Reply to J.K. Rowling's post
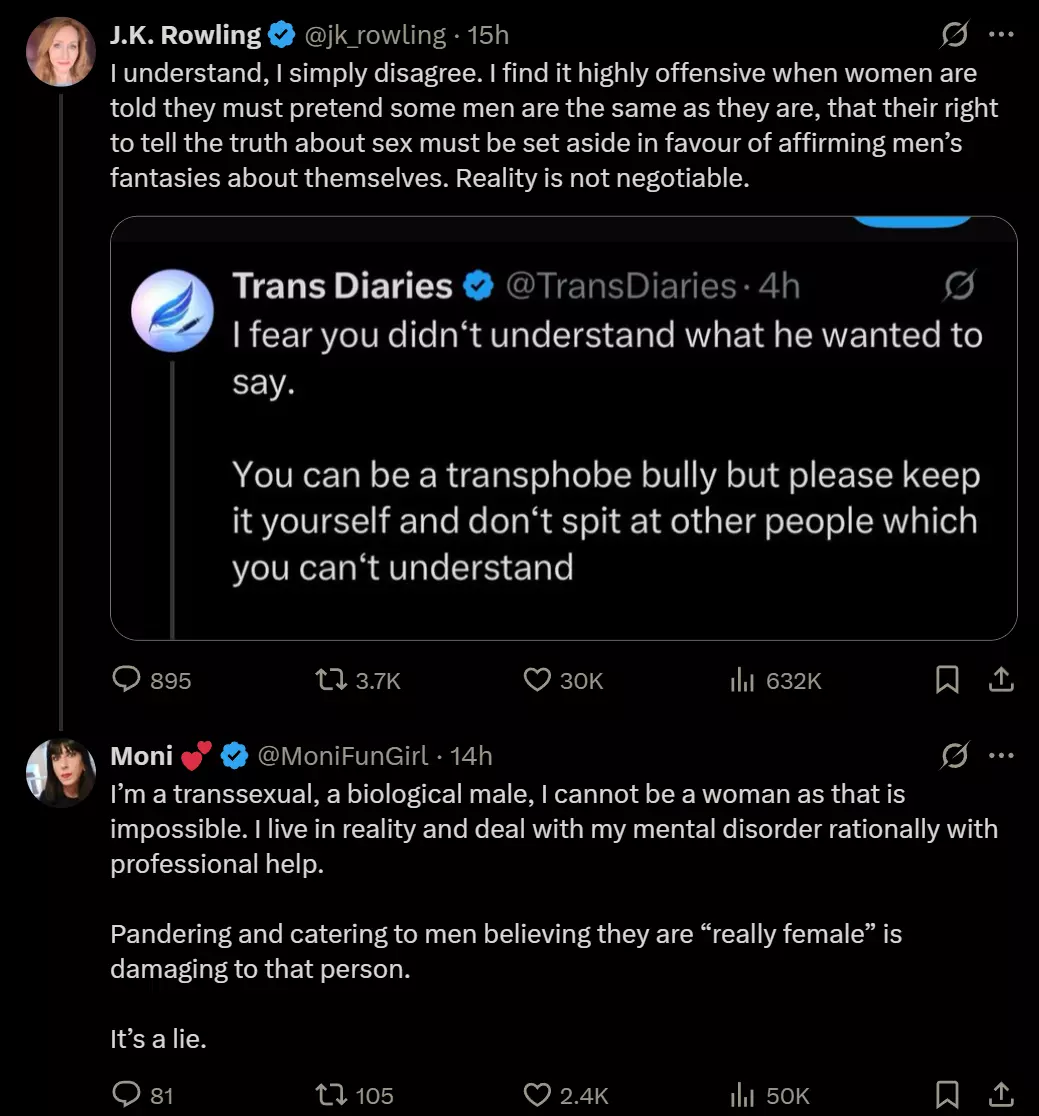 pos(126,681)
